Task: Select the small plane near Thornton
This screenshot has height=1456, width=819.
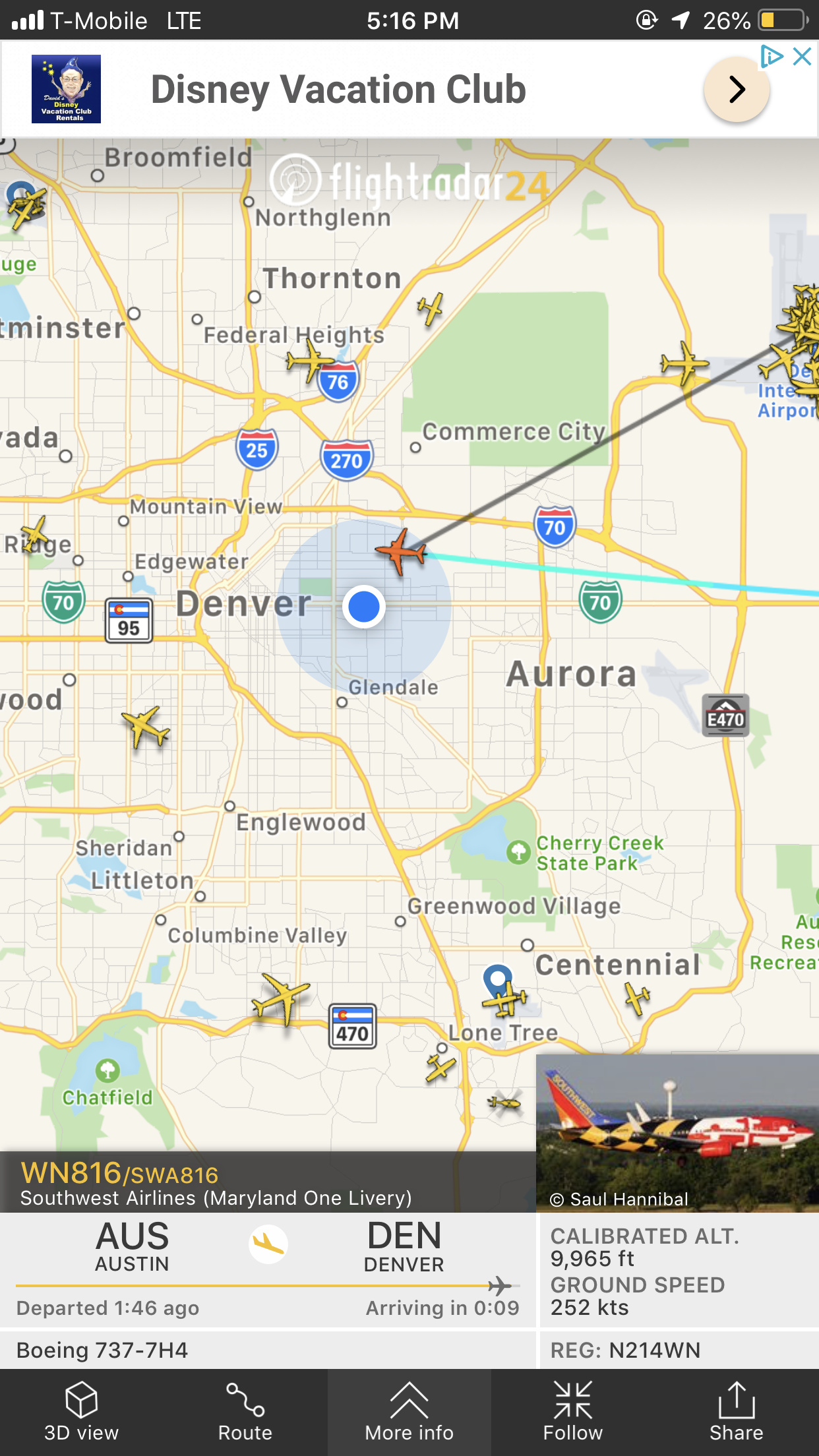Action: coord(430,308)
